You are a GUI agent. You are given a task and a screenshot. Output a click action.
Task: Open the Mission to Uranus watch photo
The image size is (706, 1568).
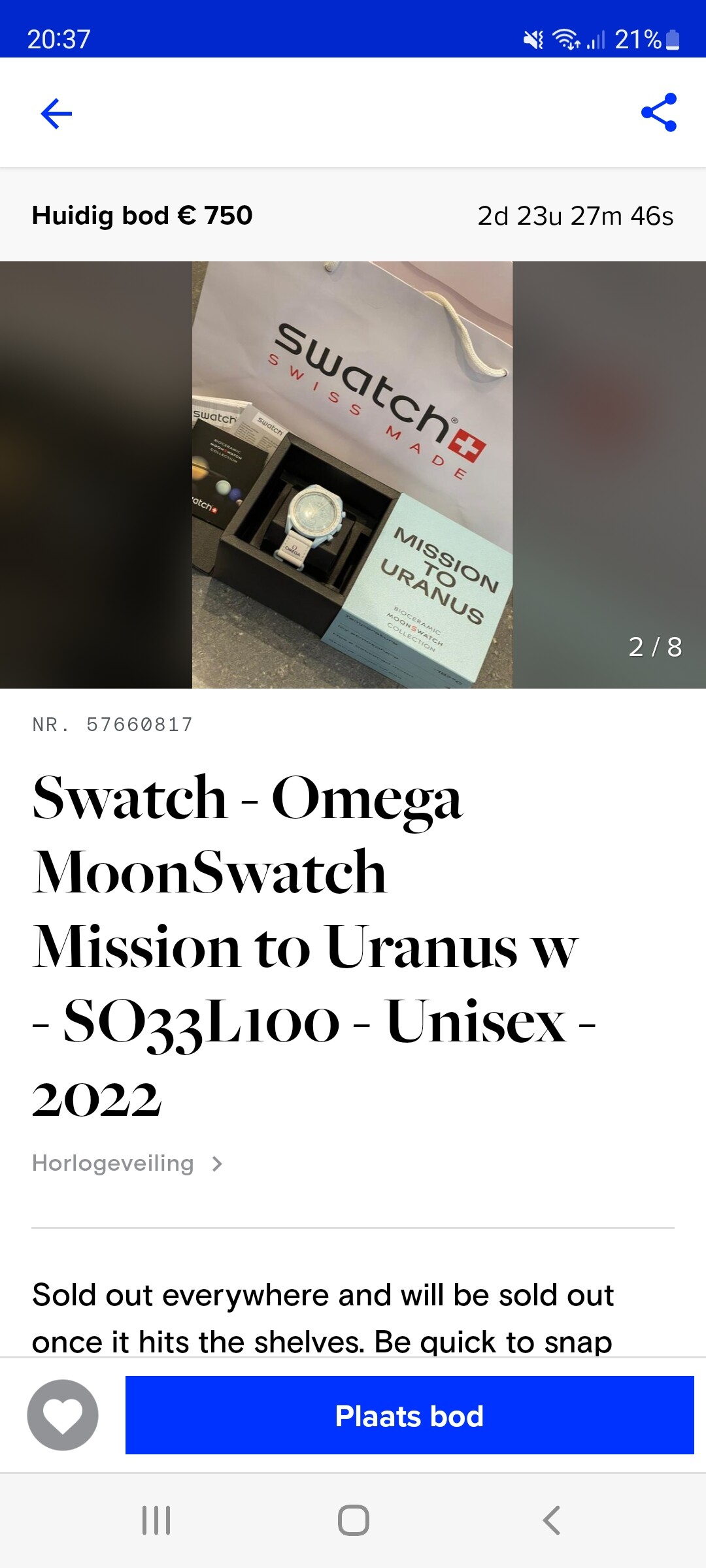click(x=353, y=475)
